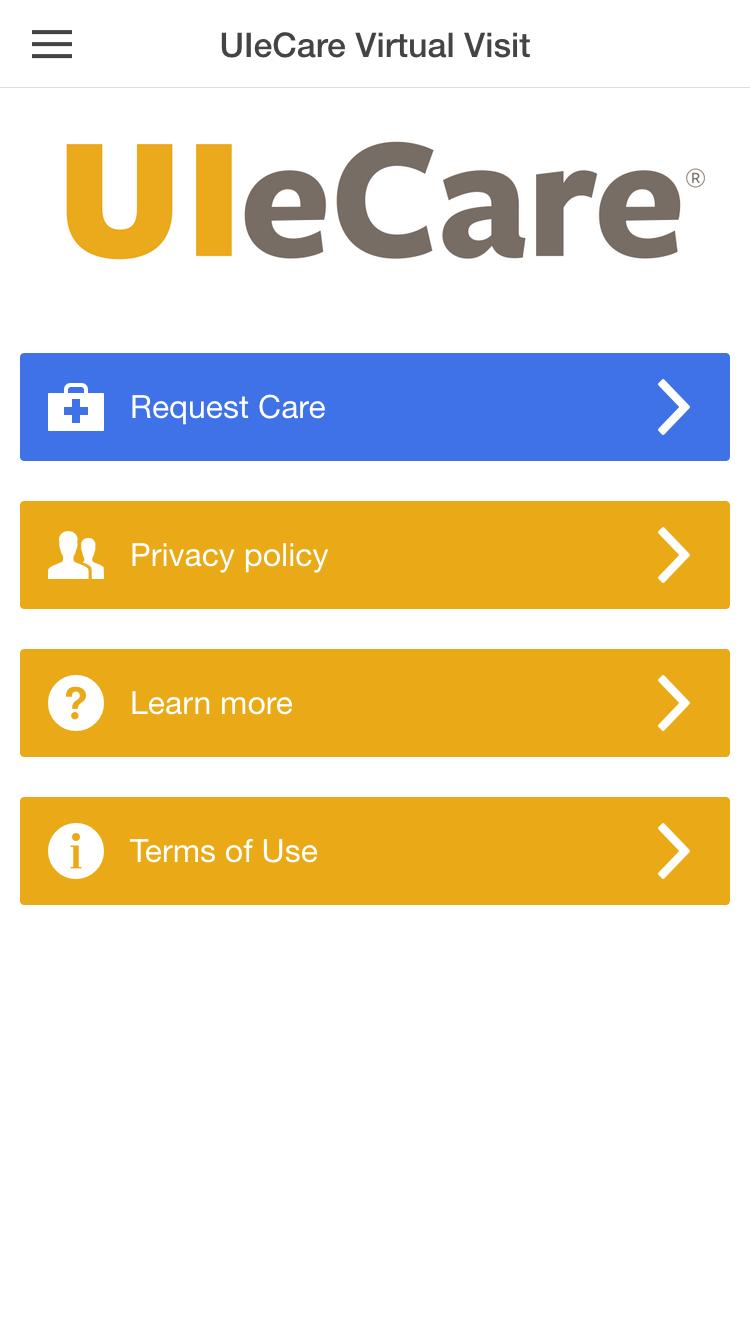Open the Learn more section

[x=375, y=703]
